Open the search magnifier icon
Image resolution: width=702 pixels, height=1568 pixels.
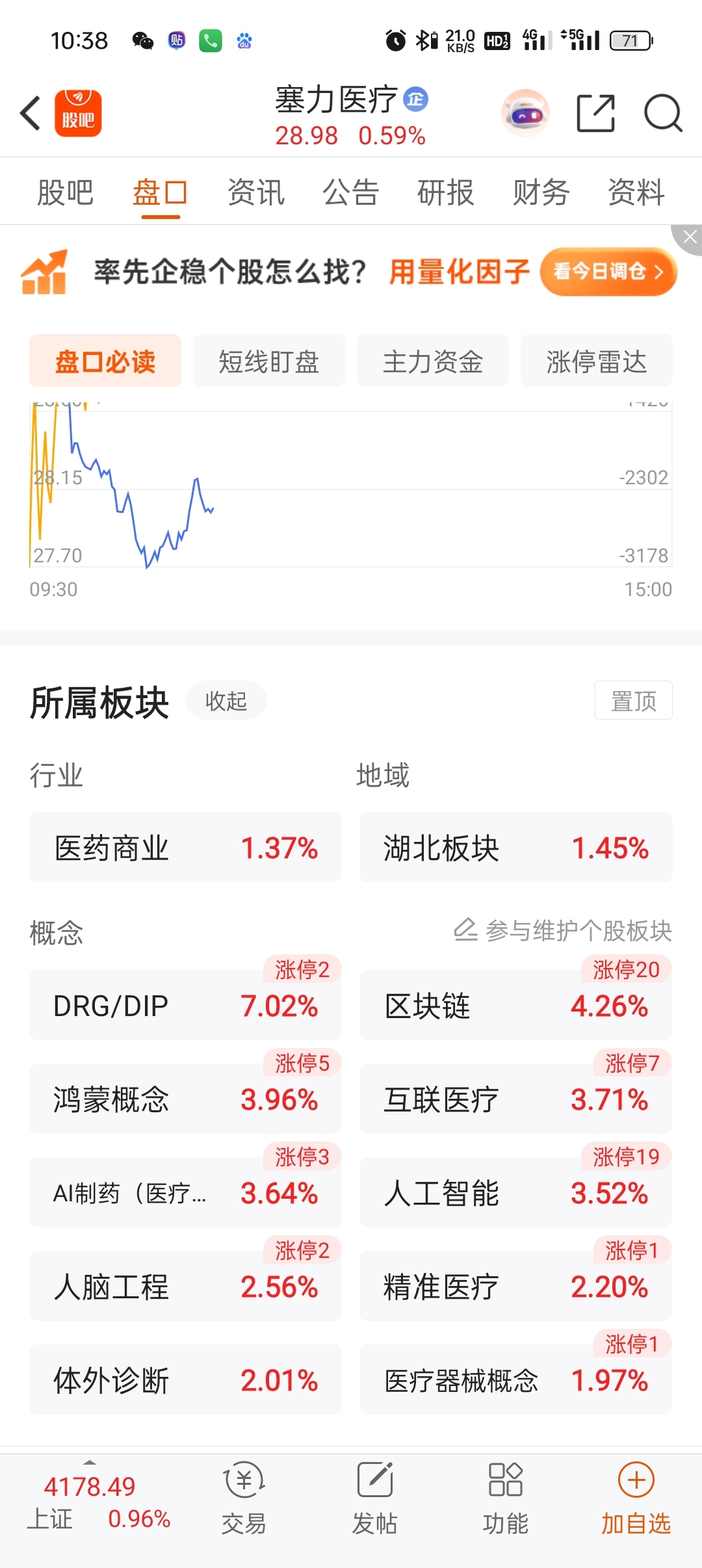coord(662,113)
